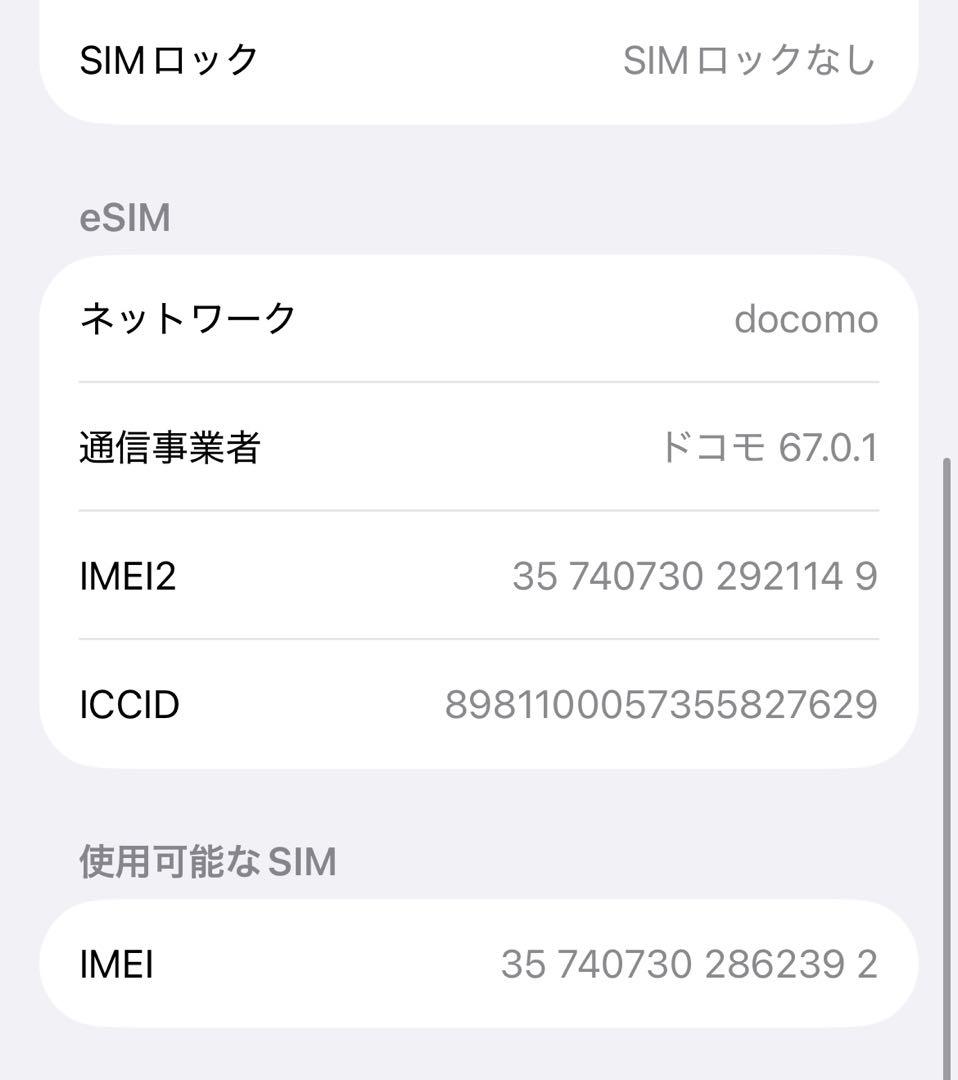Select the eSIM section header
Screen dimensions: 958x1080
(122, 216)
